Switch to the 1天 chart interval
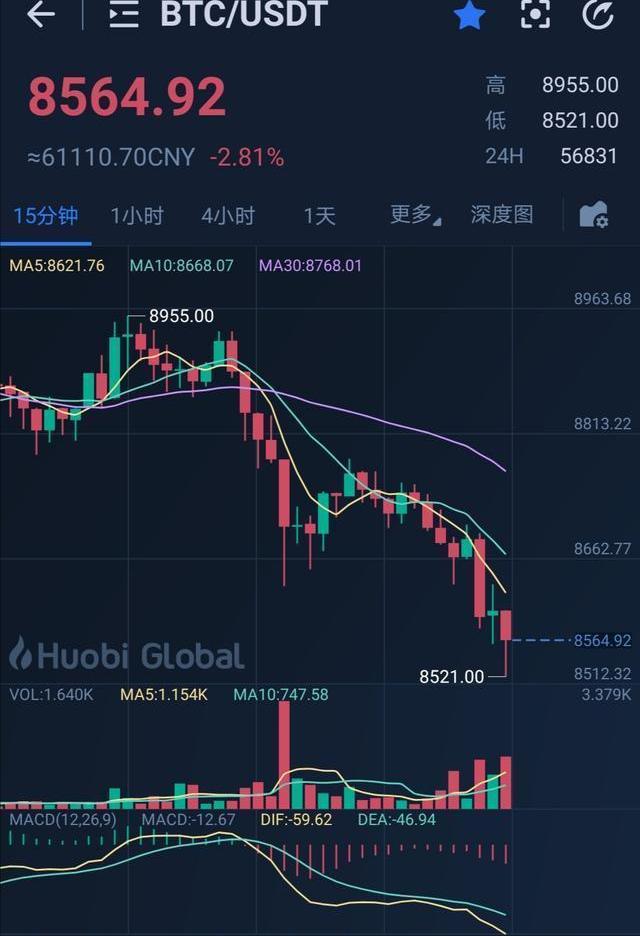 click(x=320, y=215)
